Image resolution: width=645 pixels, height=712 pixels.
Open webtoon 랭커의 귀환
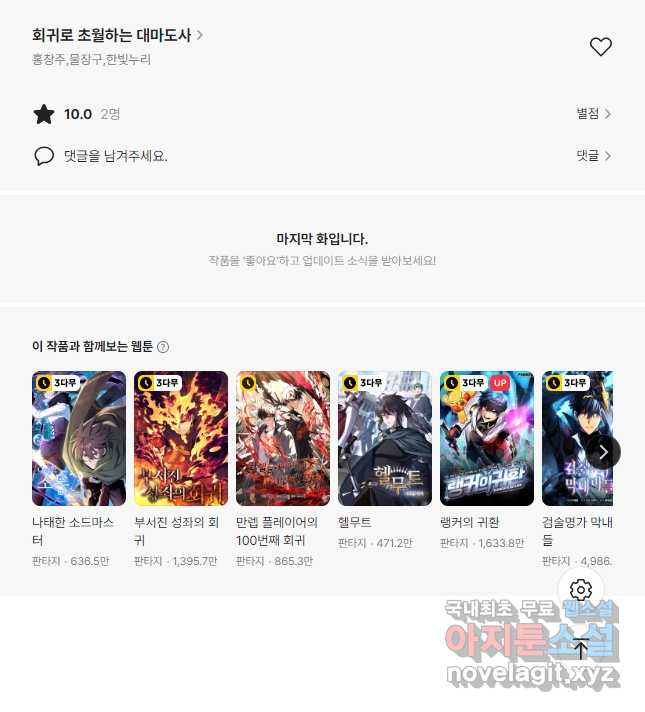[x=487, y=439]
